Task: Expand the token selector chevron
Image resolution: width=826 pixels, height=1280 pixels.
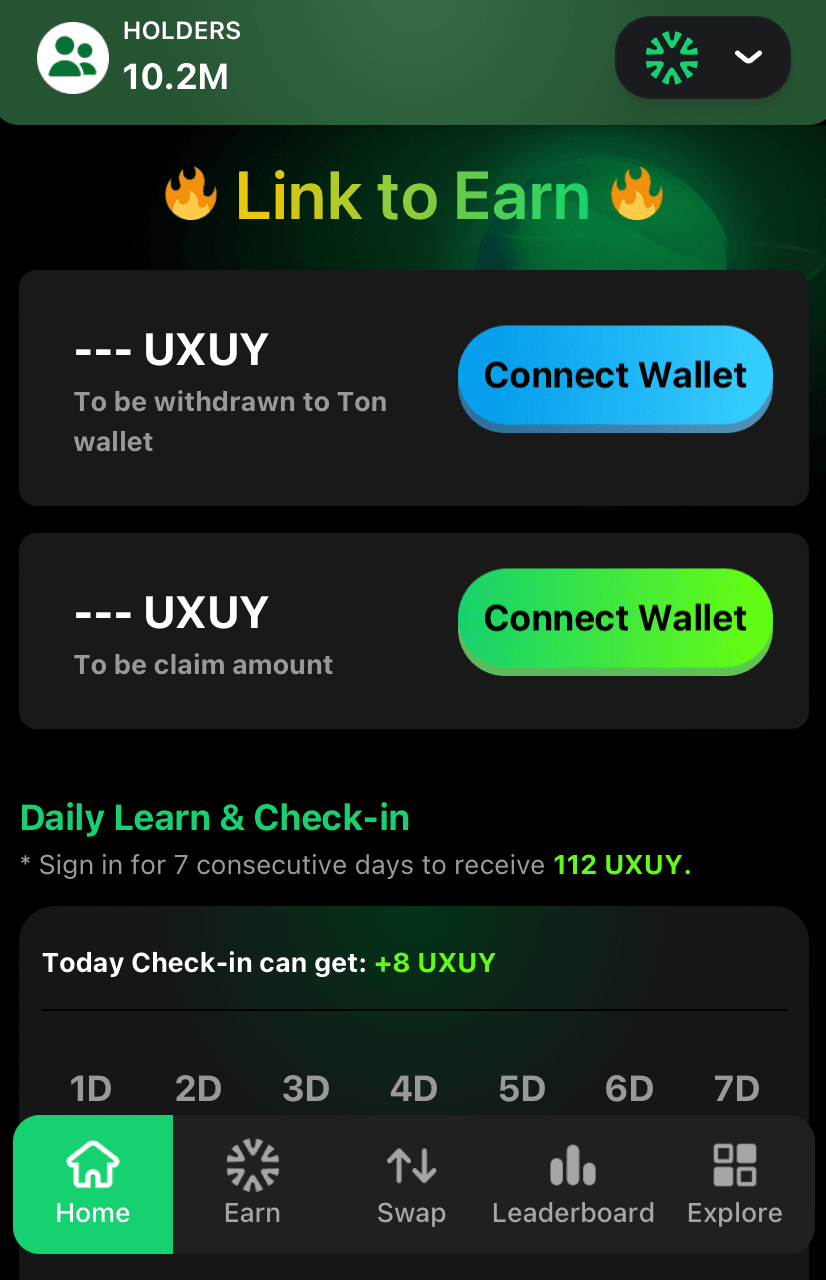Action: [747, 58]
